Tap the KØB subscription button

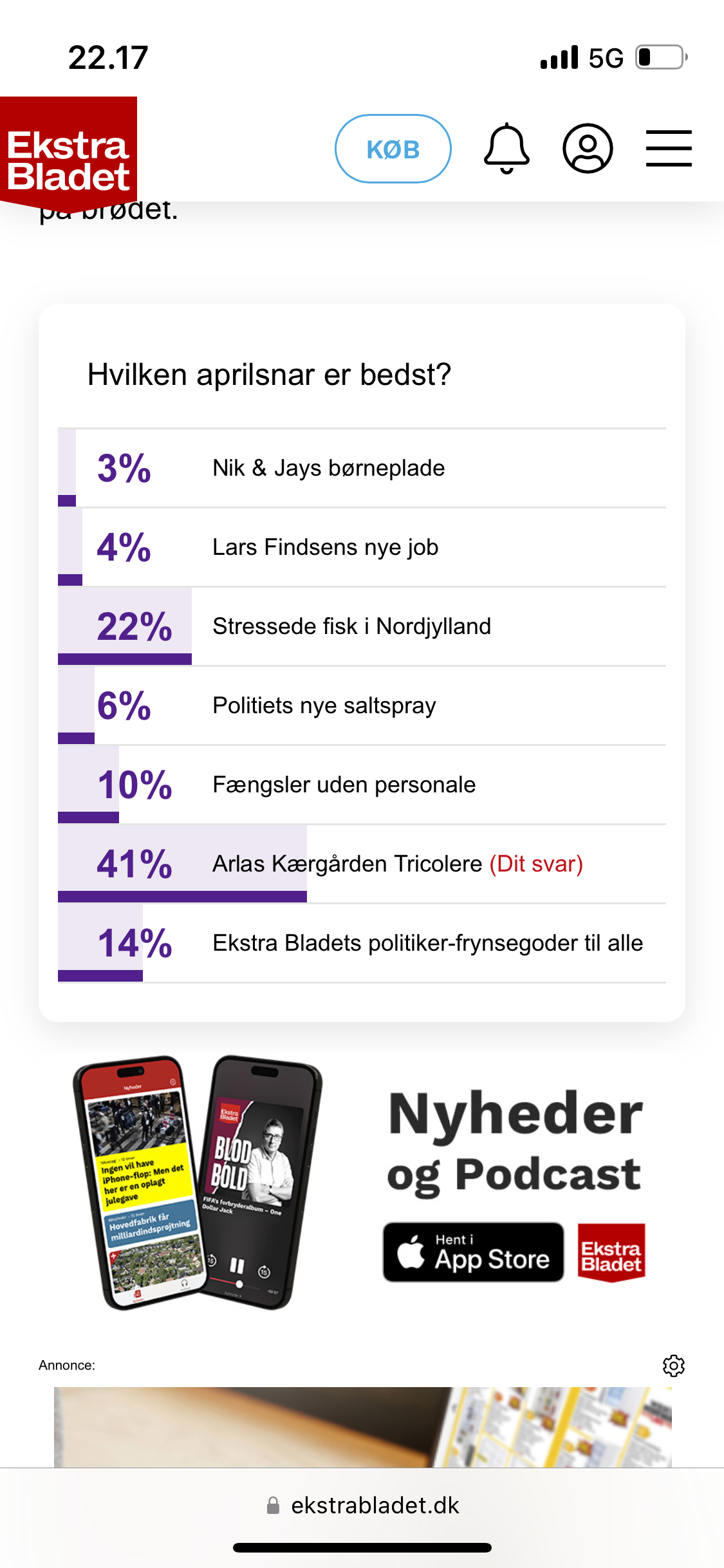pos(393,149)
